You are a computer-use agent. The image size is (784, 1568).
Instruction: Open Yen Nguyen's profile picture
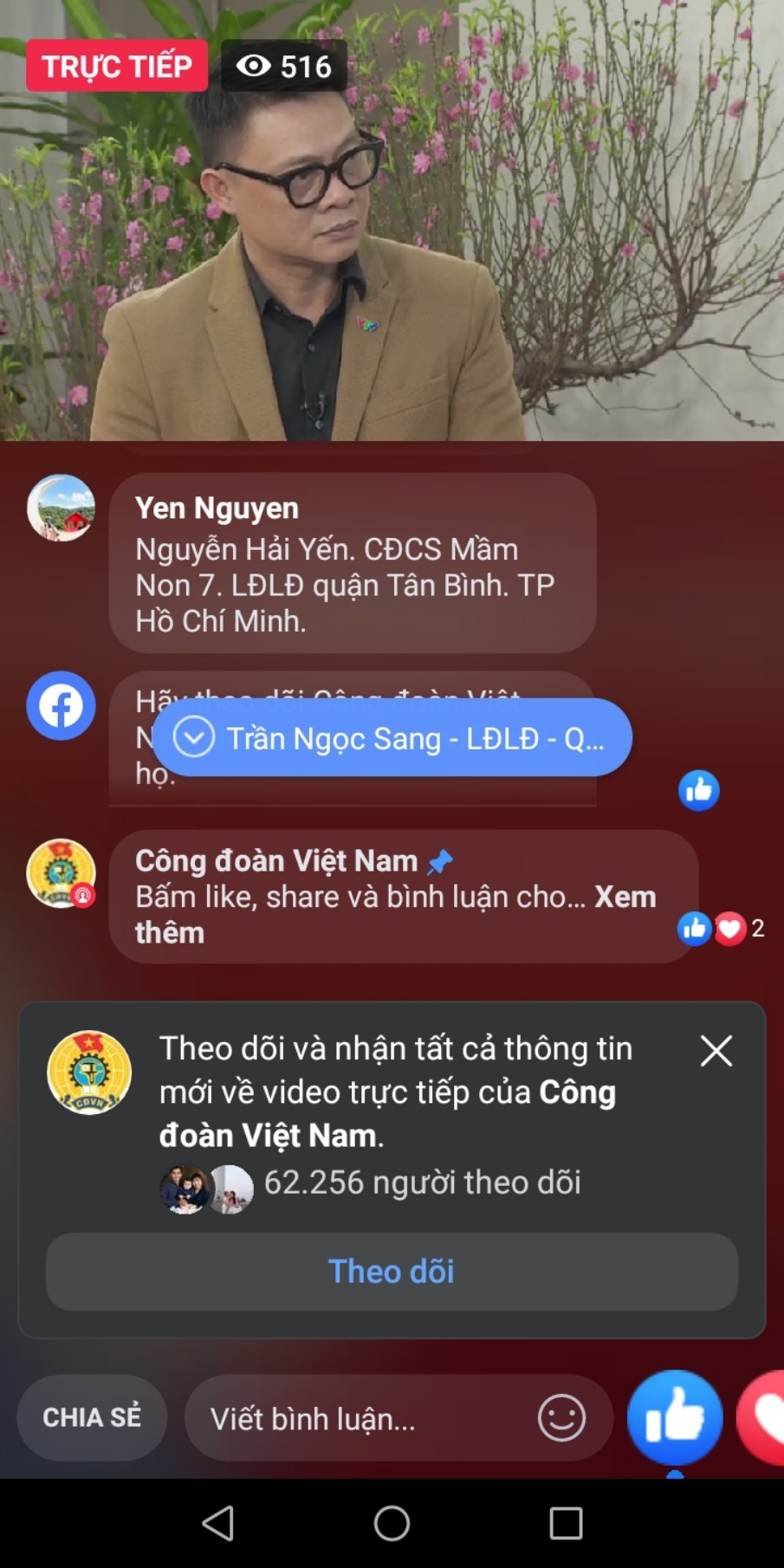pos(61,508)
